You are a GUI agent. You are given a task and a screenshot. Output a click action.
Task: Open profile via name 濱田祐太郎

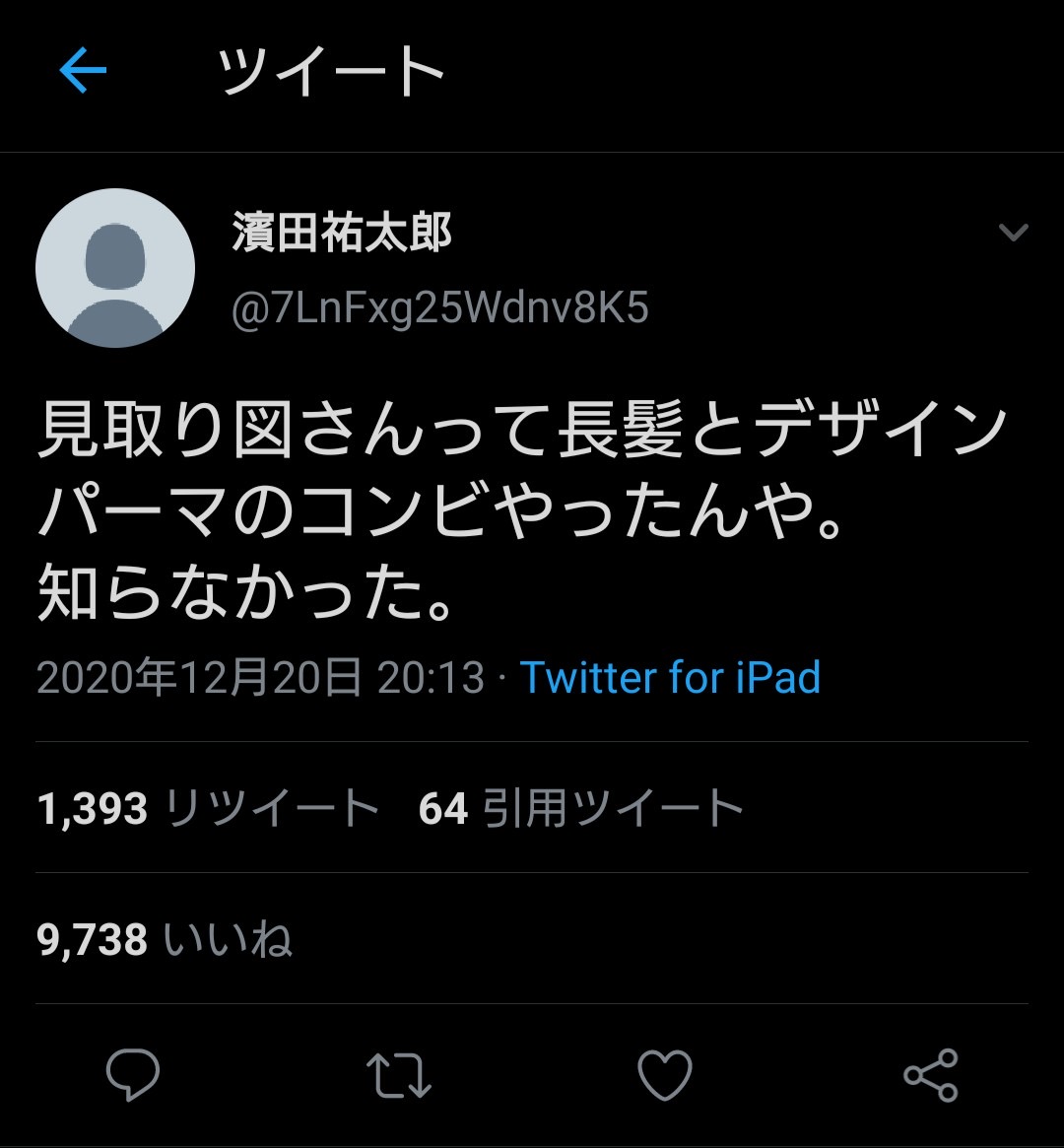click(x=342, y=233)
